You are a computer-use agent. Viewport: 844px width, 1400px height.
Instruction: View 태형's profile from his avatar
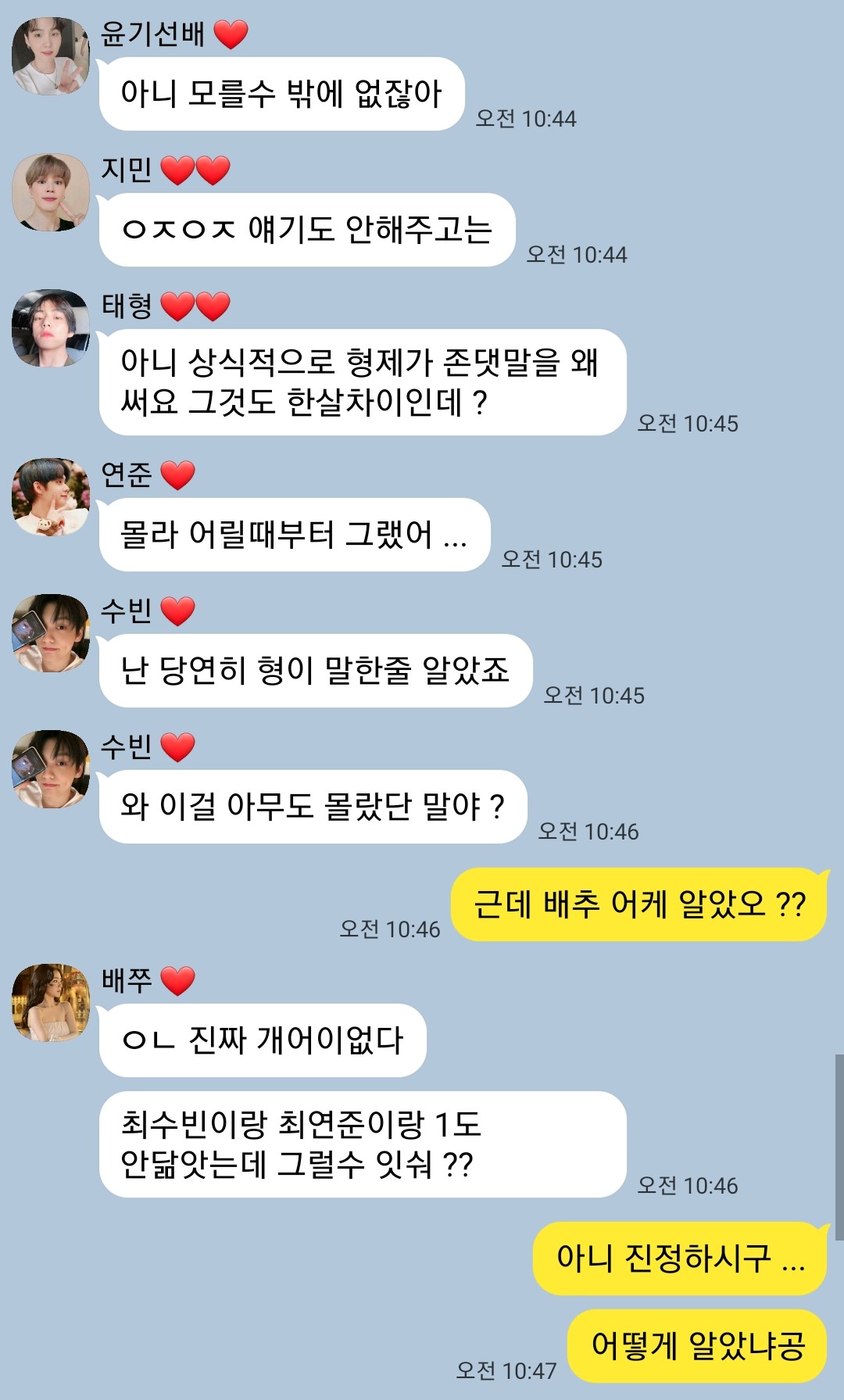51,328
